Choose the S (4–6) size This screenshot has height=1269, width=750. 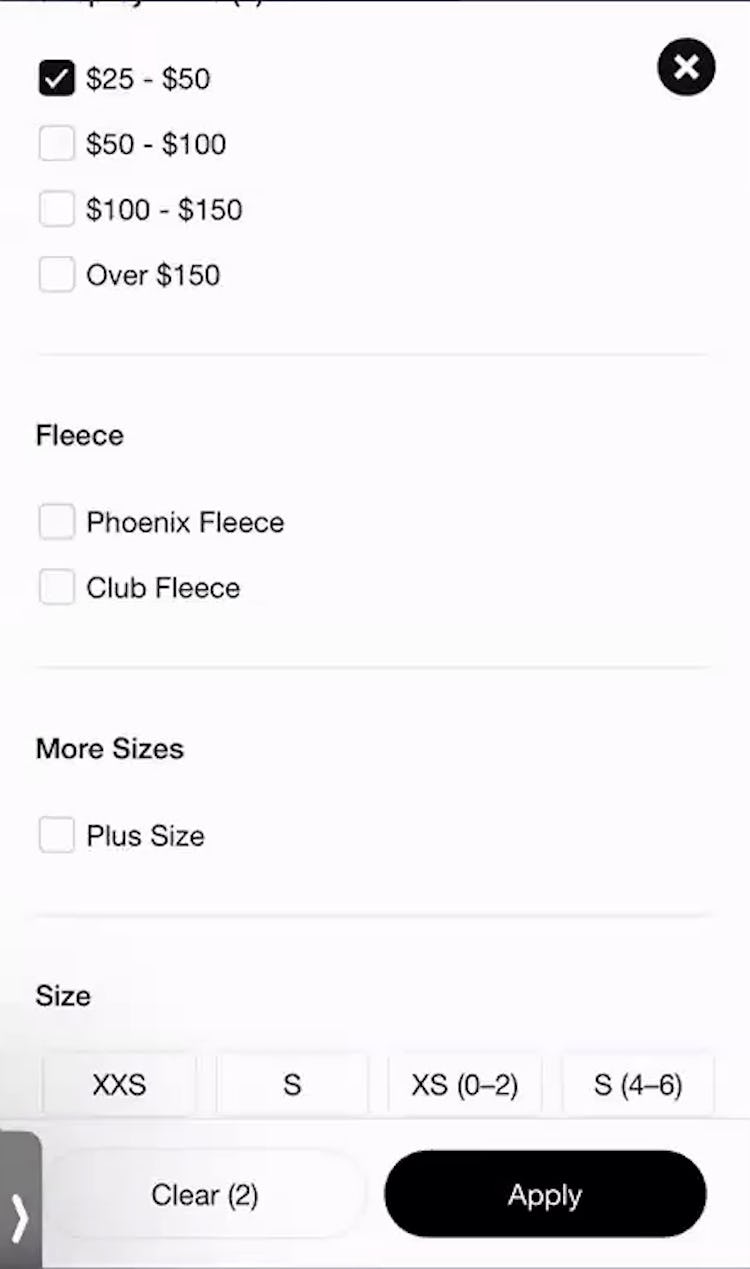point(638,1085)
